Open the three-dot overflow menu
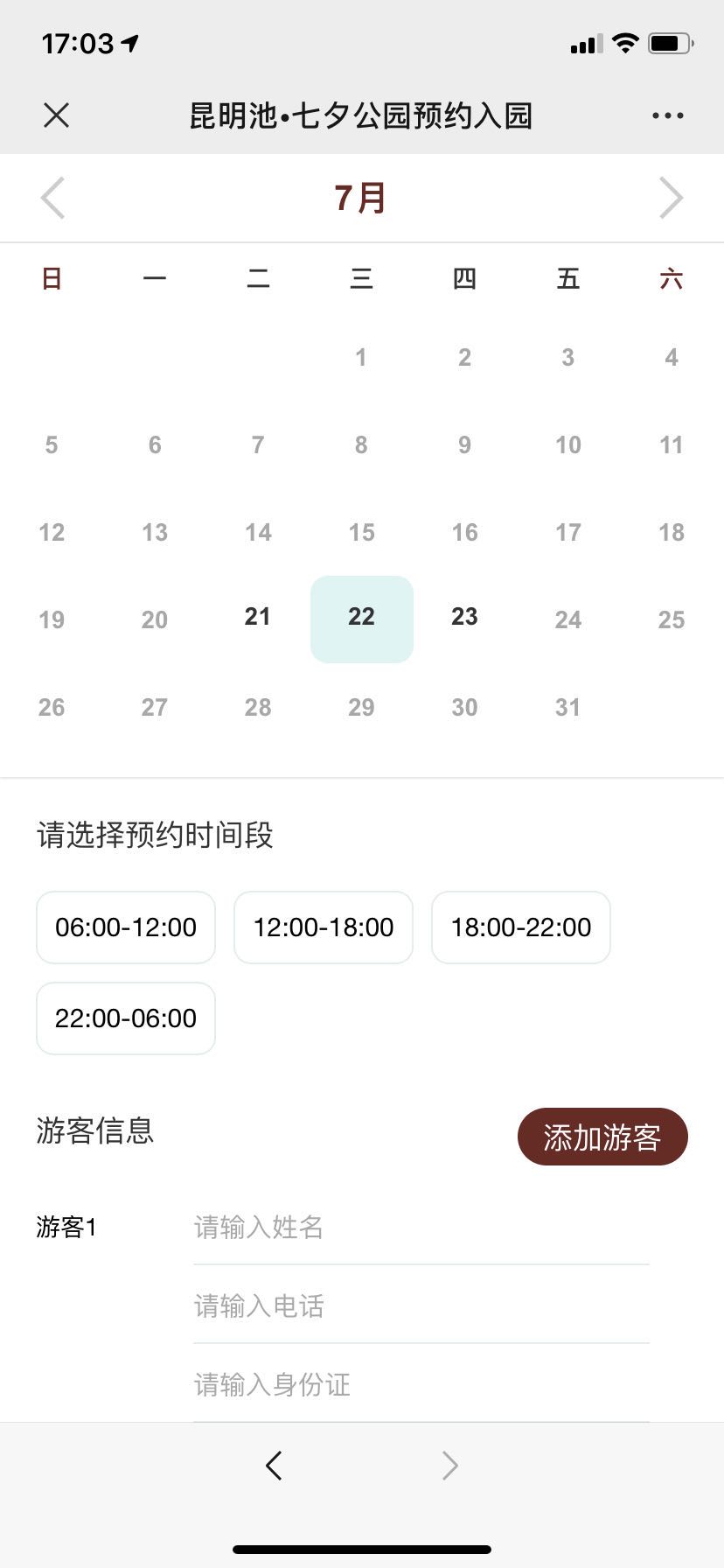 667,115
